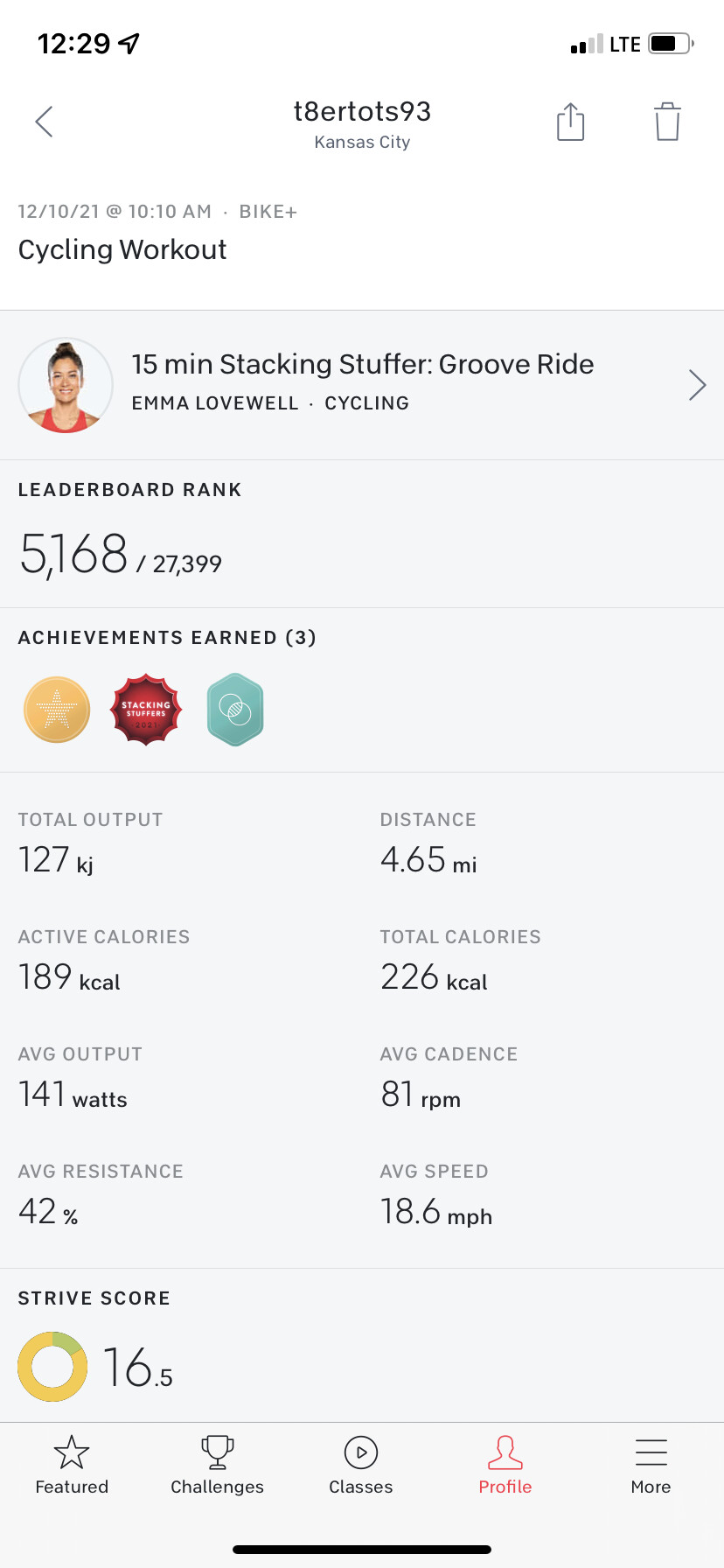Open the More tab
This screenshot has width=724, height=1568.
pos(651,1466)
